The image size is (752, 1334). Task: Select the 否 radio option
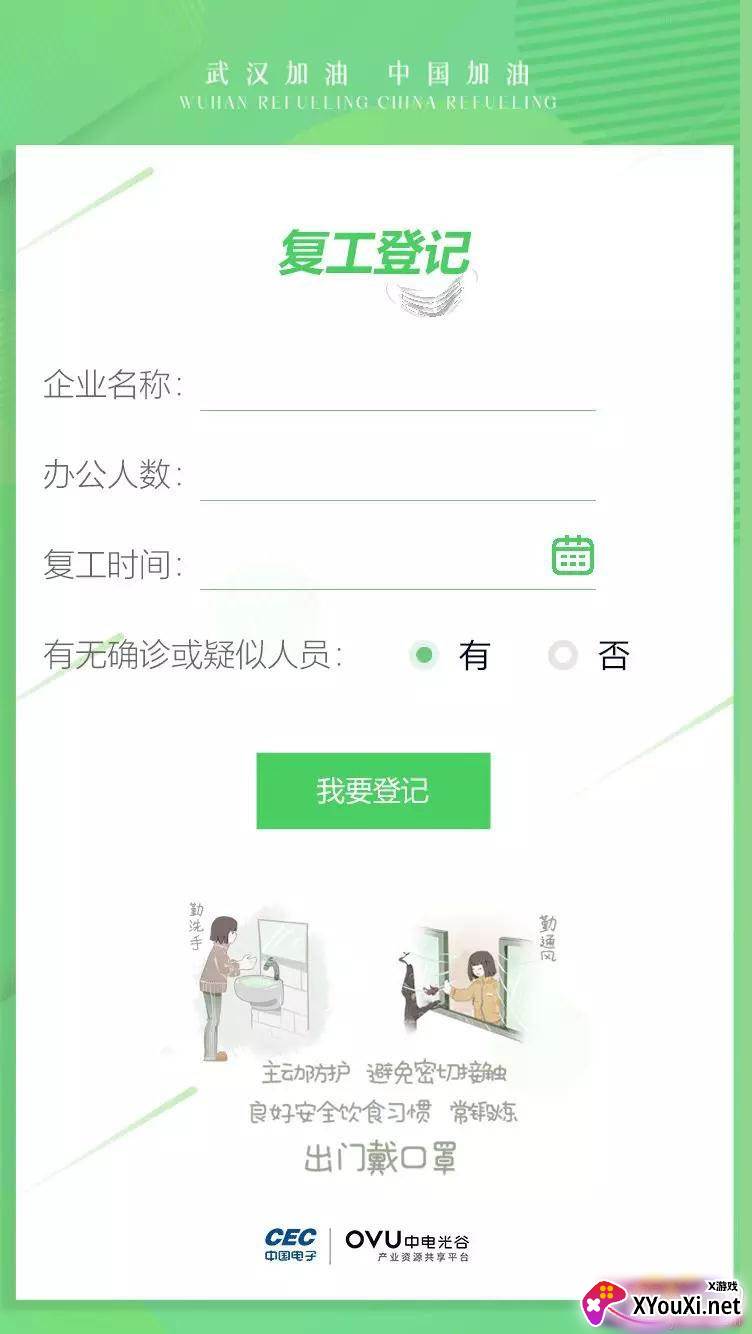click(x=563, y=656)
